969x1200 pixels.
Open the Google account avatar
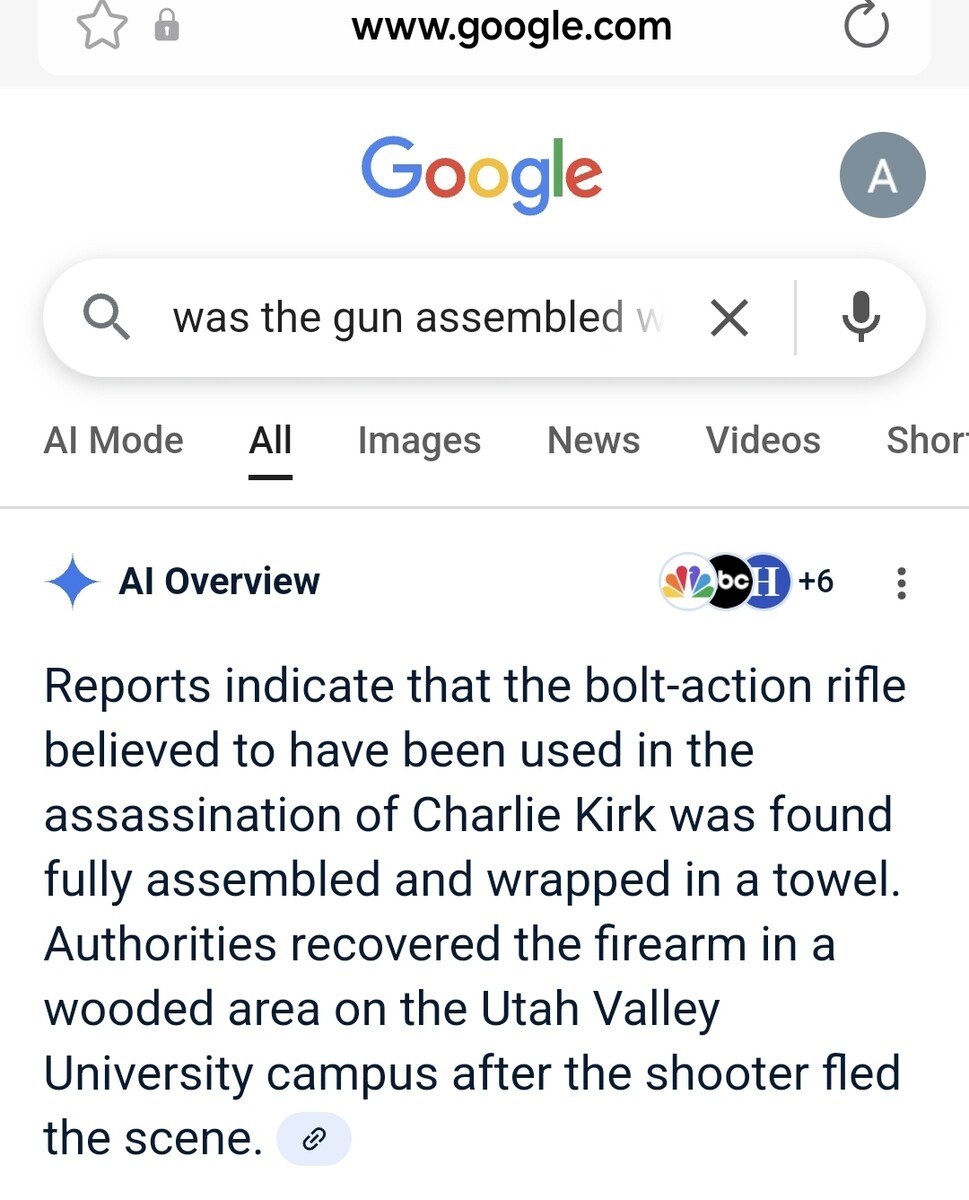pos(882,176)
